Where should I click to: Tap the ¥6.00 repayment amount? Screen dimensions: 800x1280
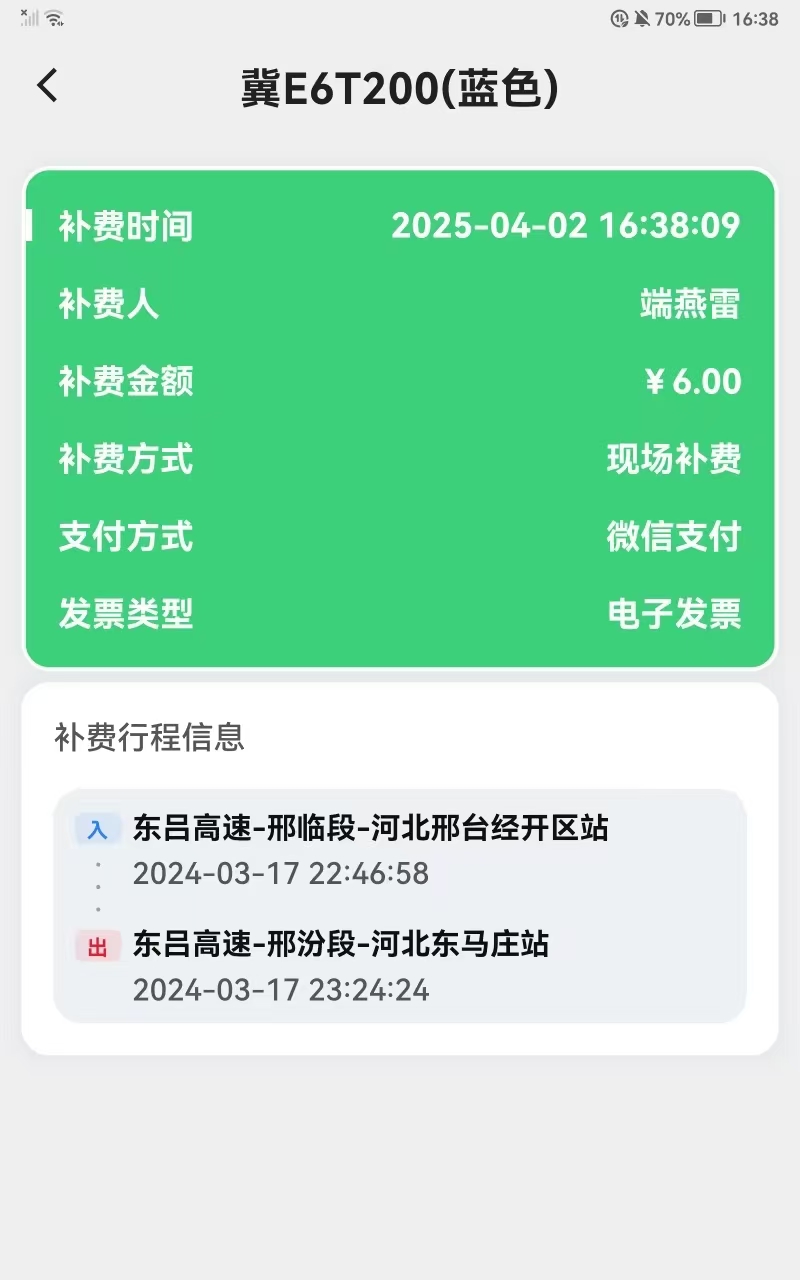tap(692, 382)
